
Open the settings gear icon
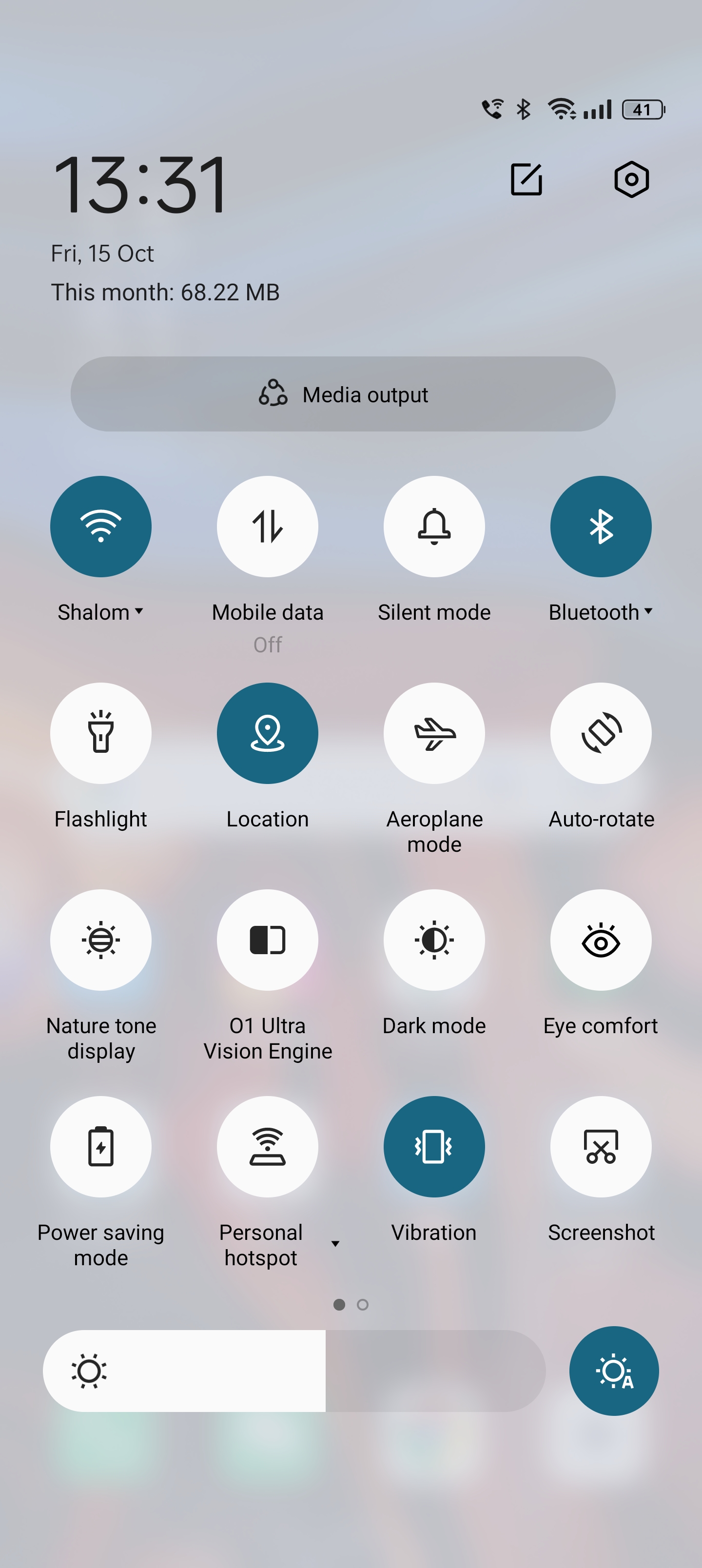631,179
